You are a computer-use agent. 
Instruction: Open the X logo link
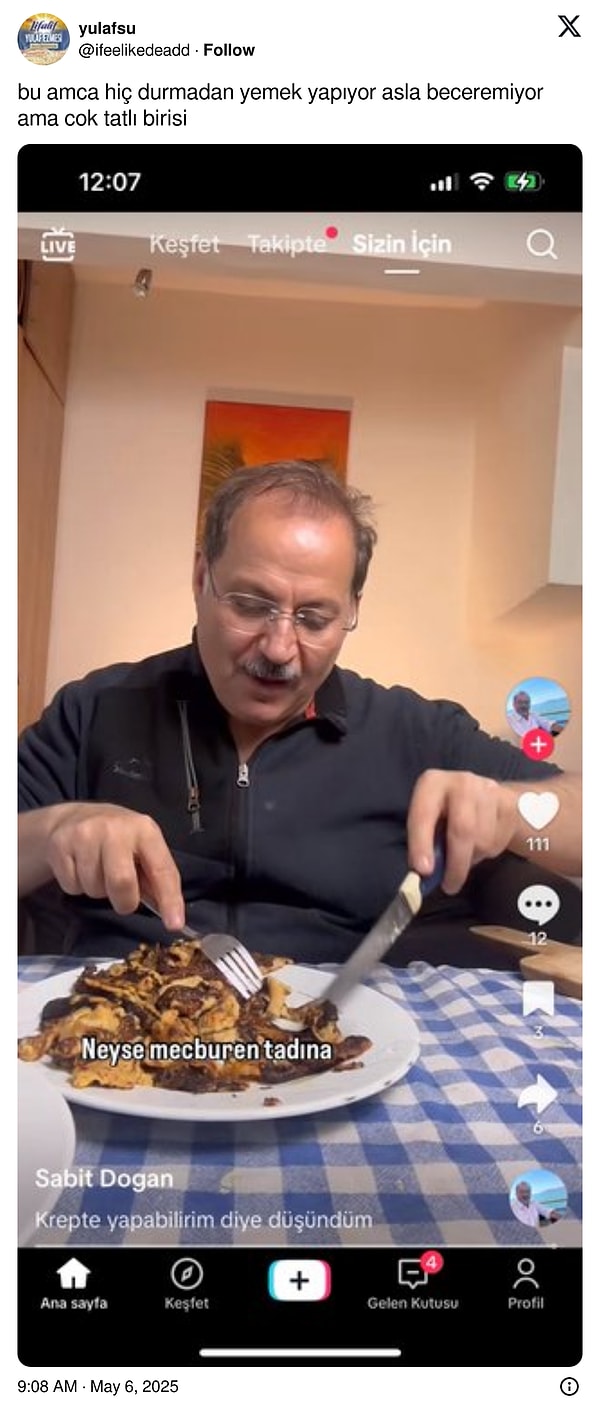[568, 27]
